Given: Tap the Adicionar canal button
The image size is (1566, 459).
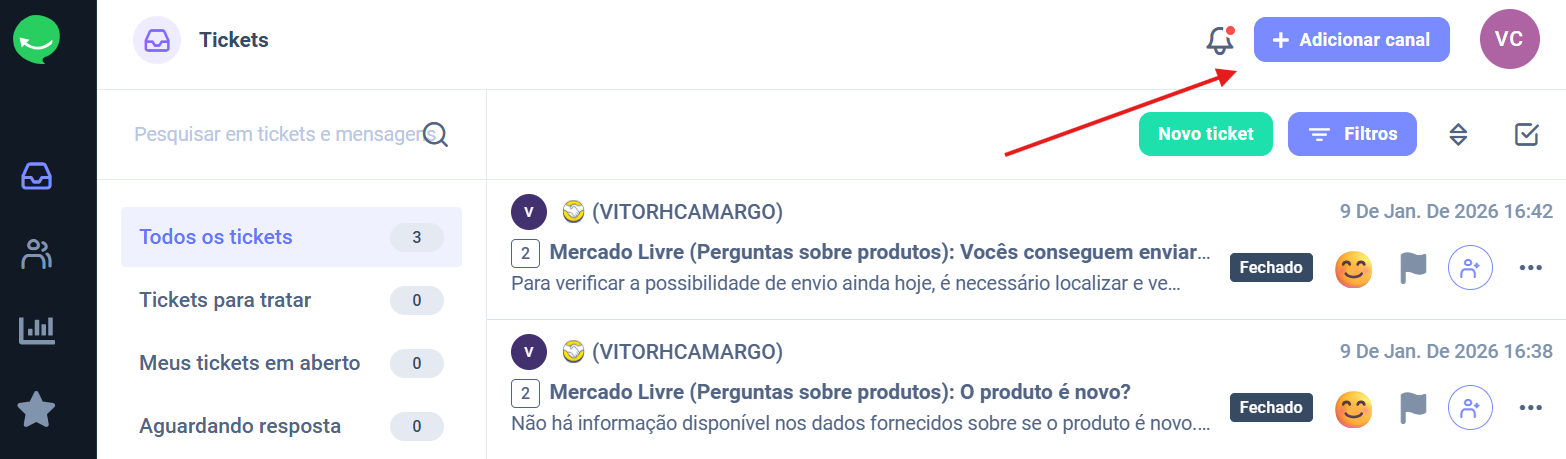Looking at the screenshot, I should (x=1351, y=40).
